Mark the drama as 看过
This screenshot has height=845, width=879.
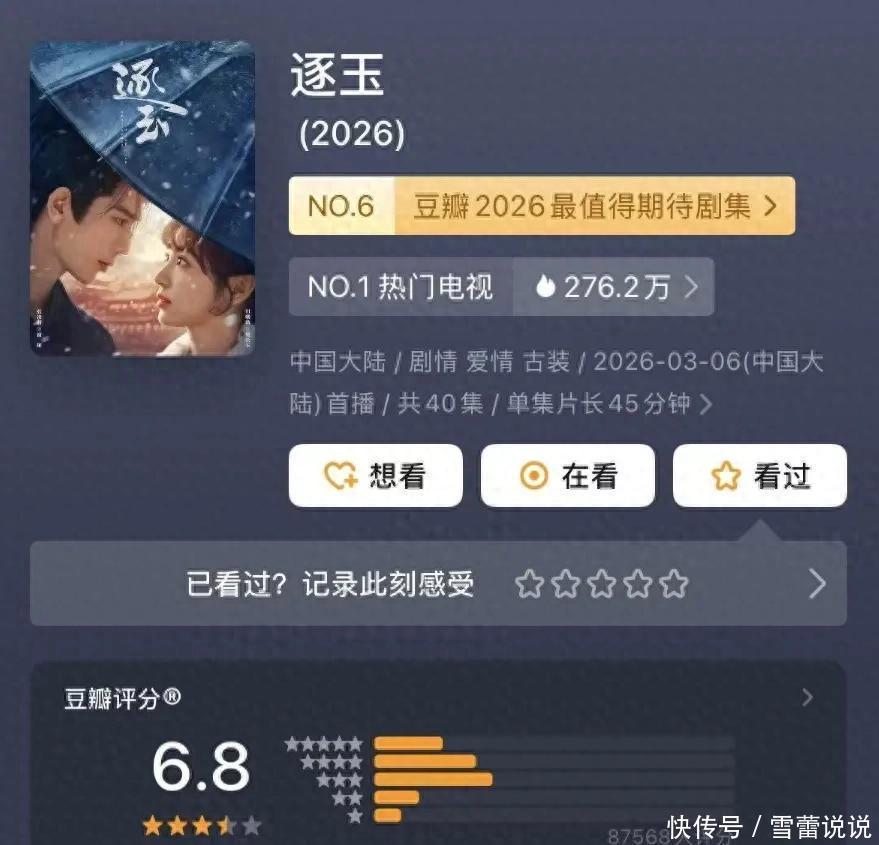click(759, 476)
